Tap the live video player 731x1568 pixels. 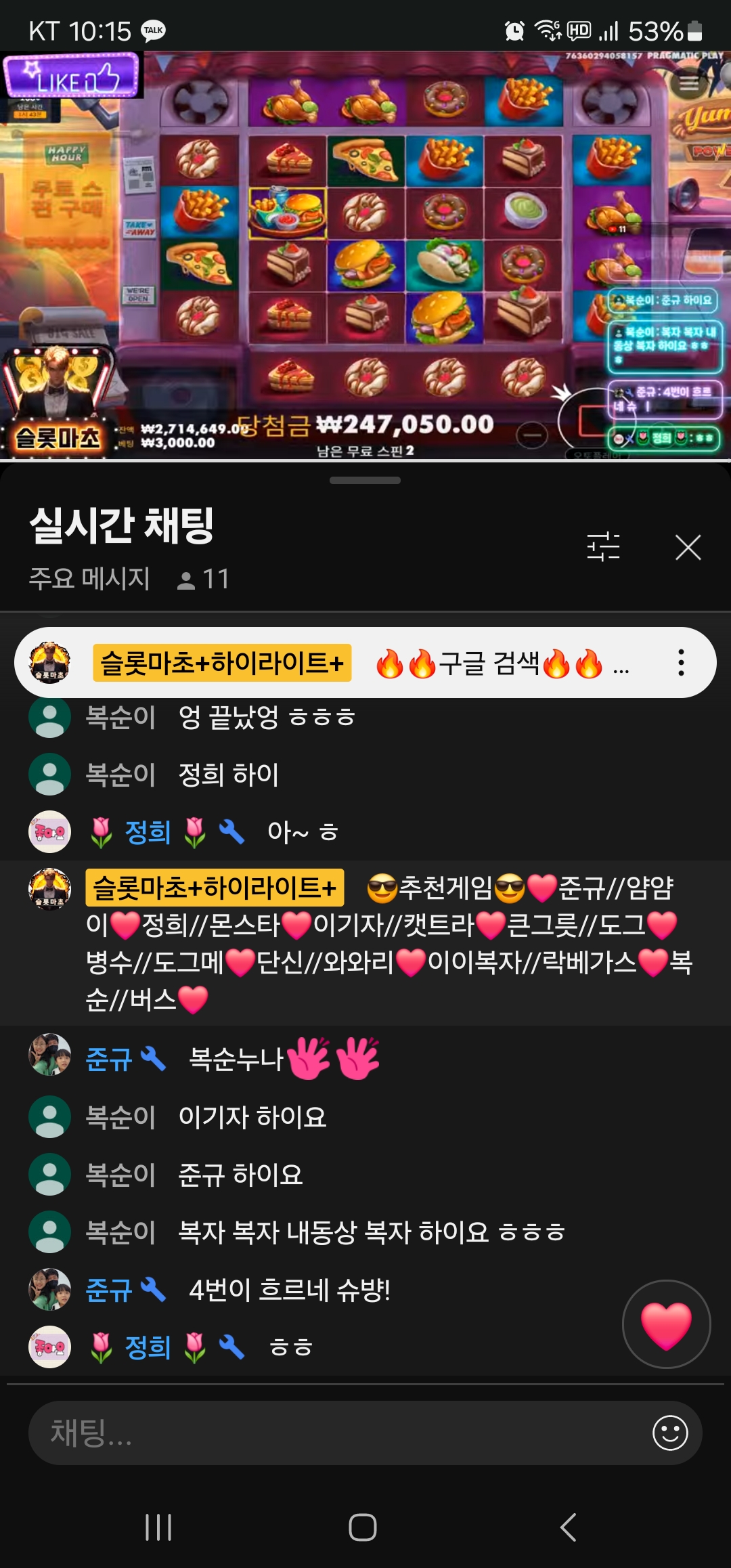click(x=365, y=256)
